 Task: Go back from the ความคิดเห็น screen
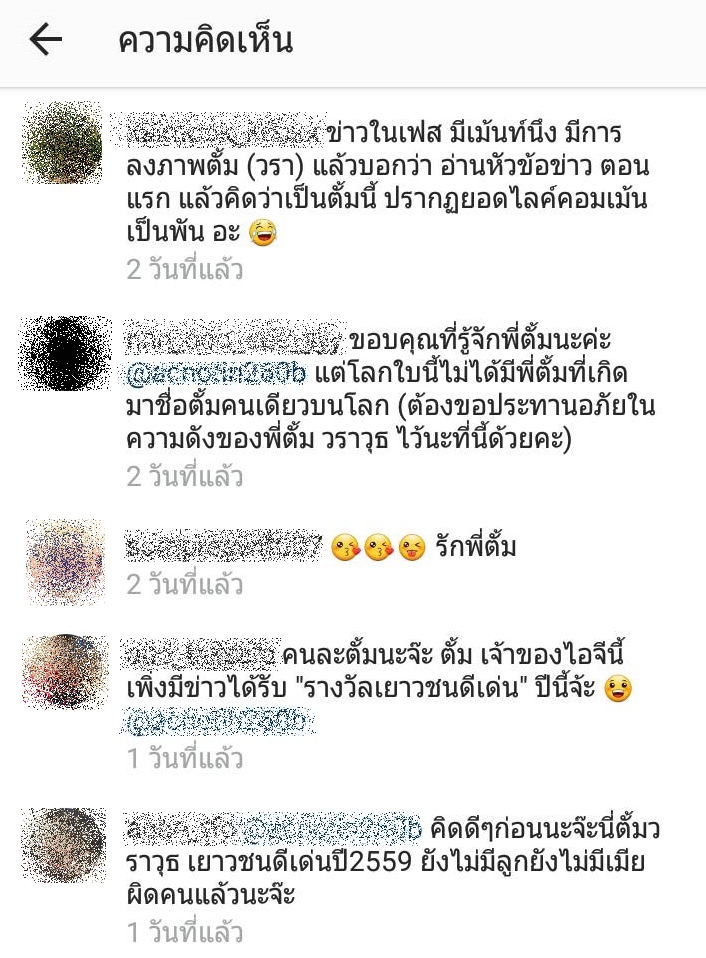[45, 40]
